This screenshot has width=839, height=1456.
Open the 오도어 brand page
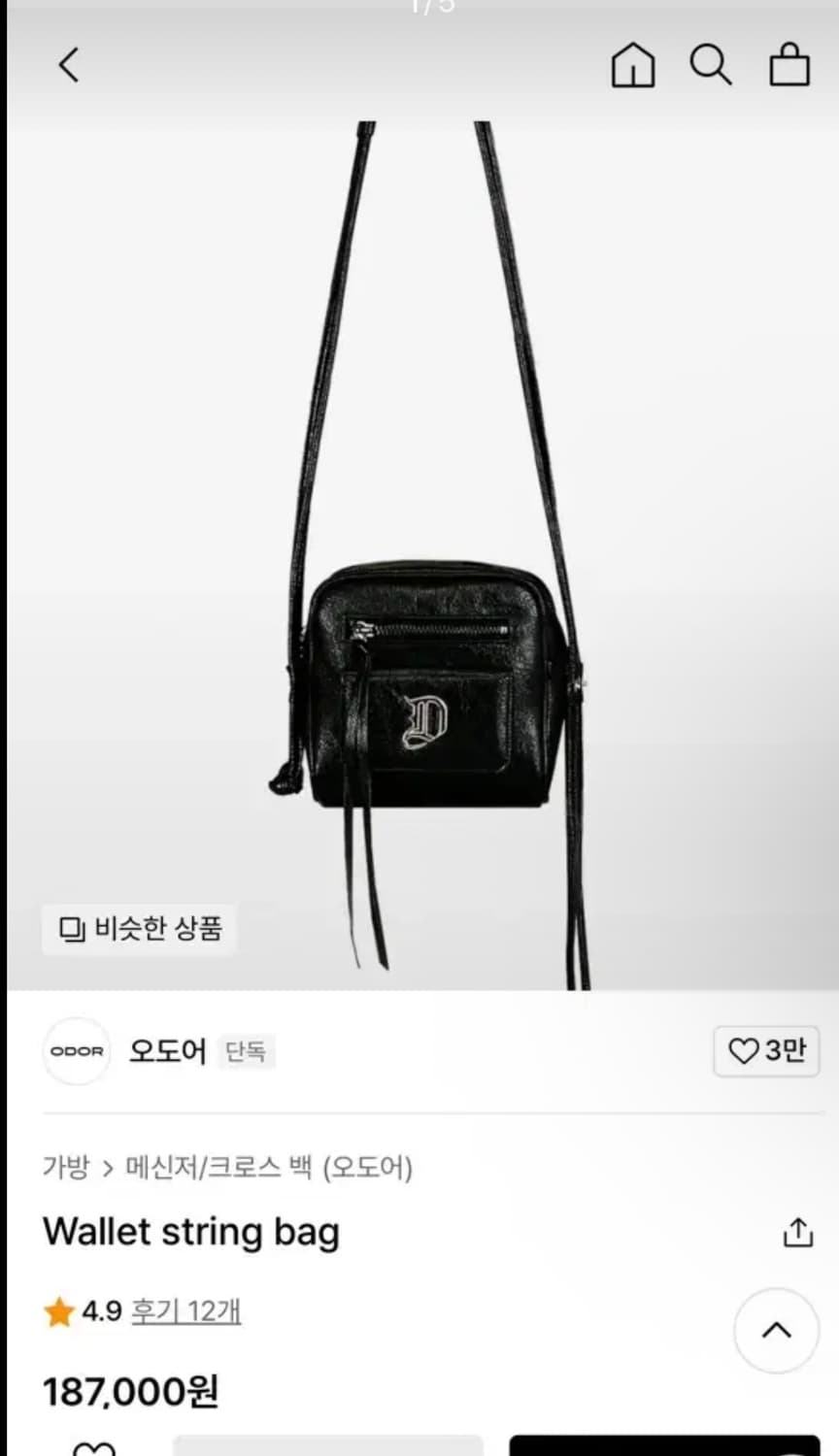pyautogui.click(x=167, y=1051)
